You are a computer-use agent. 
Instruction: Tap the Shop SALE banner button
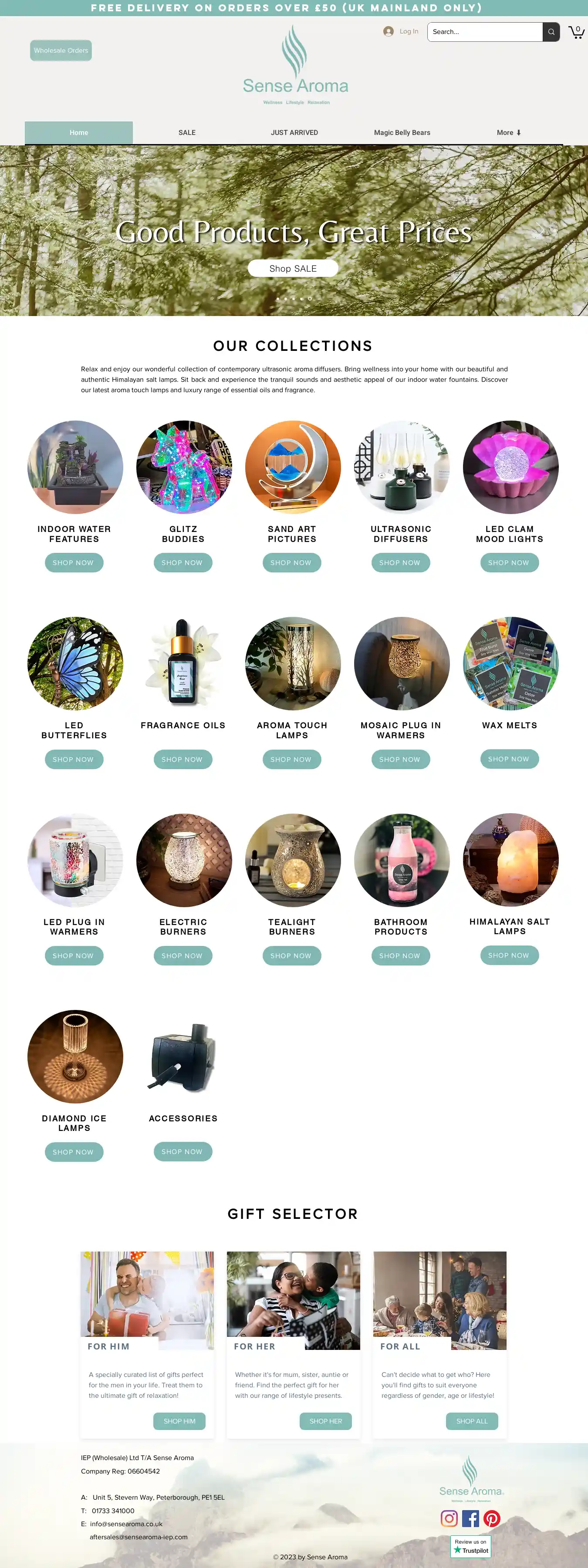click(x=293, y=269)
